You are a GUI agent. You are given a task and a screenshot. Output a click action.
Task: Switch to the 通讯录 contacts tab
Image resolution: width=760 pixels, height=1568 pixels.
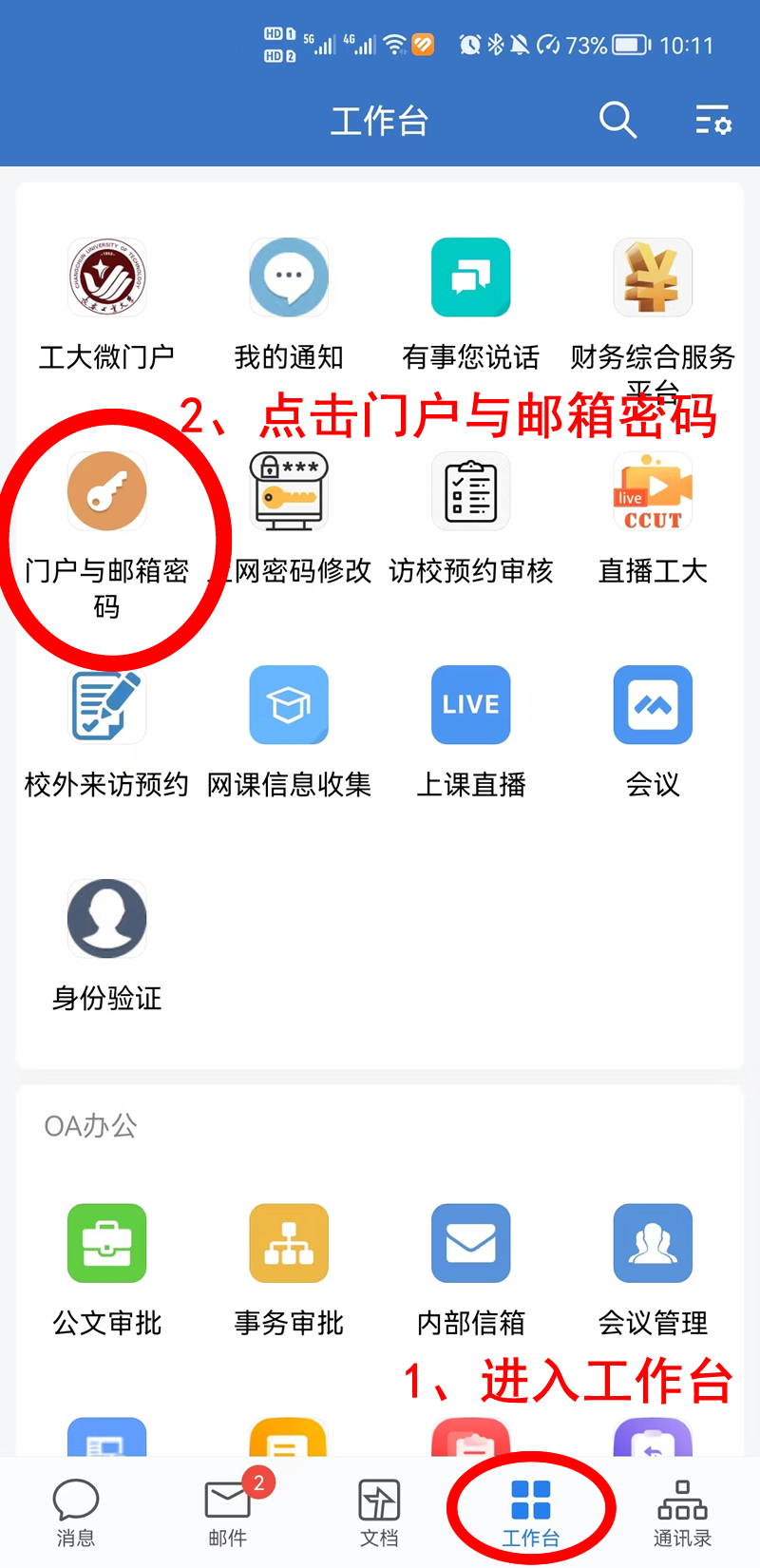coord(682,1513)
